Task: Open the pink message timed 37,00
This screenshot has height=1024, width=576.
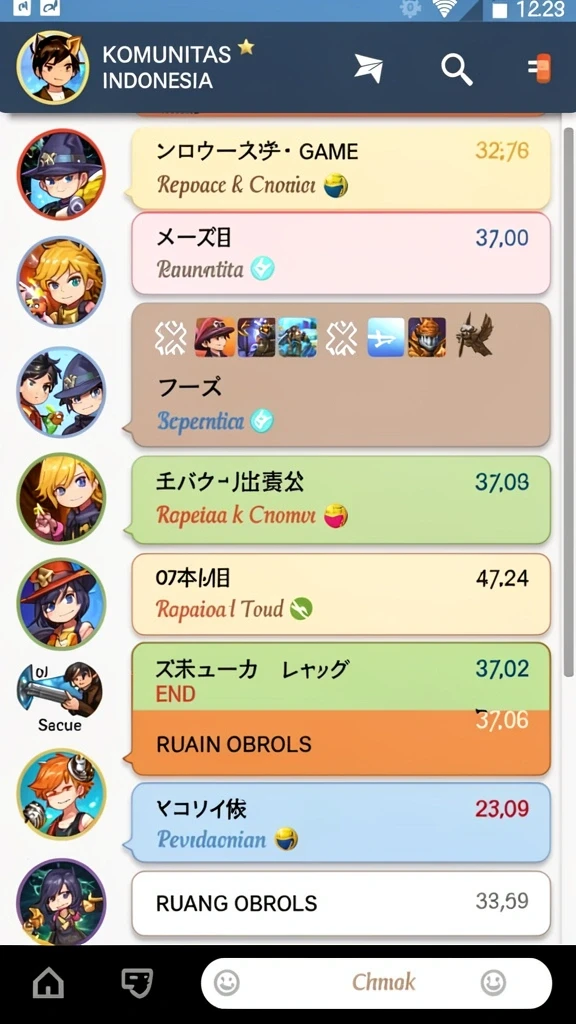Action: [x=340, y=253]
